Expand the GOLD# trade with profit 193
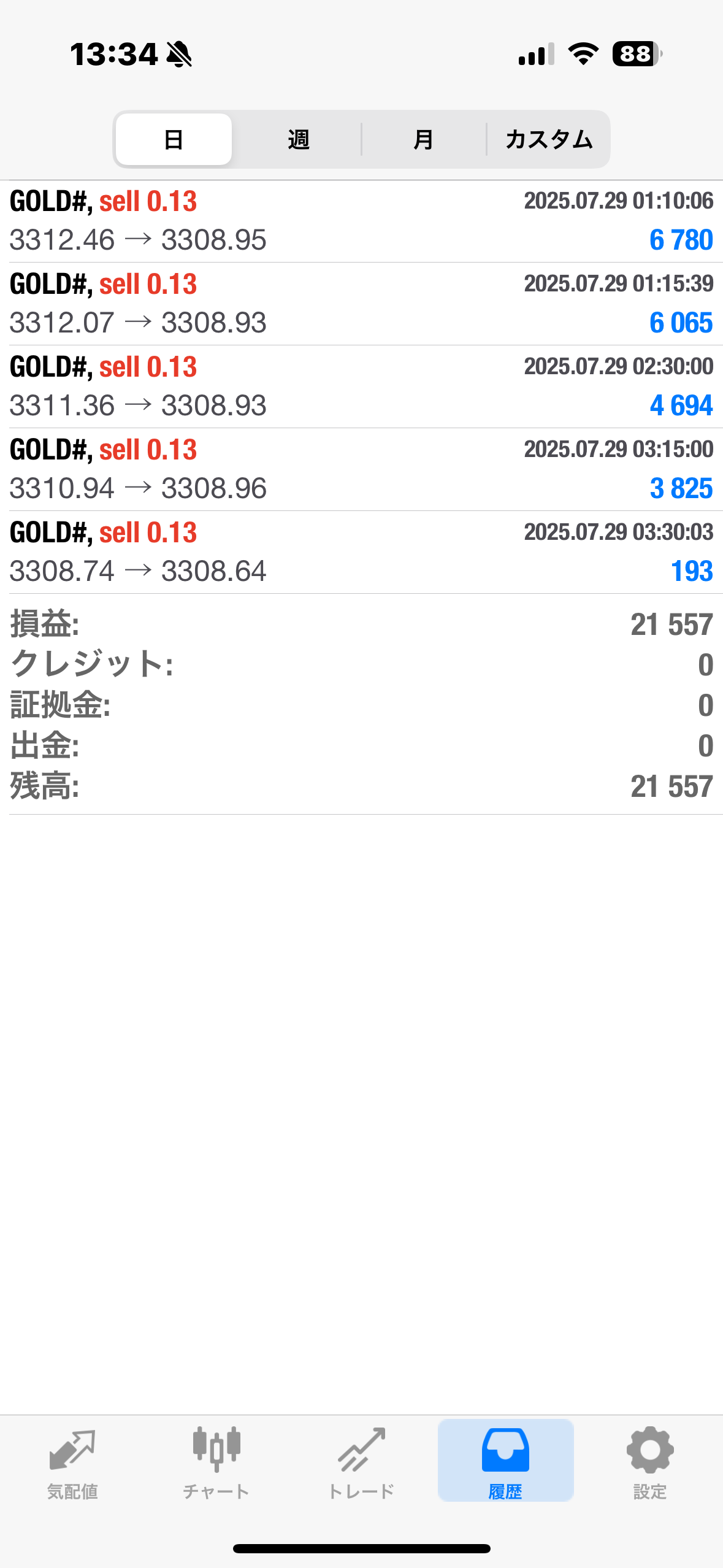The image size is (723, 1568). click(x=361, y=552)
